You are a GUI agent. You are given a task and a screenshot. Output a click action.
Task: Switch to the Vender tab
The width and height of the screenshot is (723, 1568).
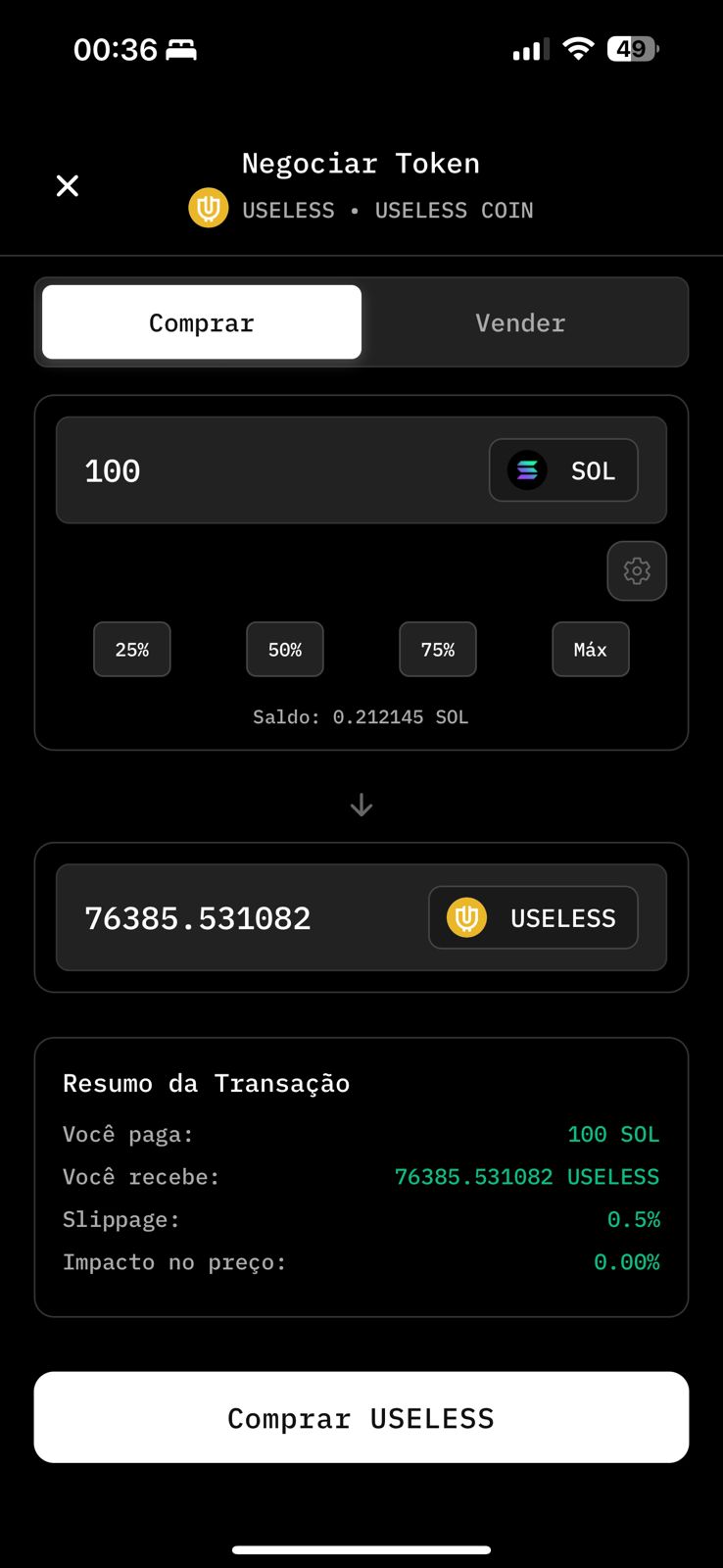[520, 322]
